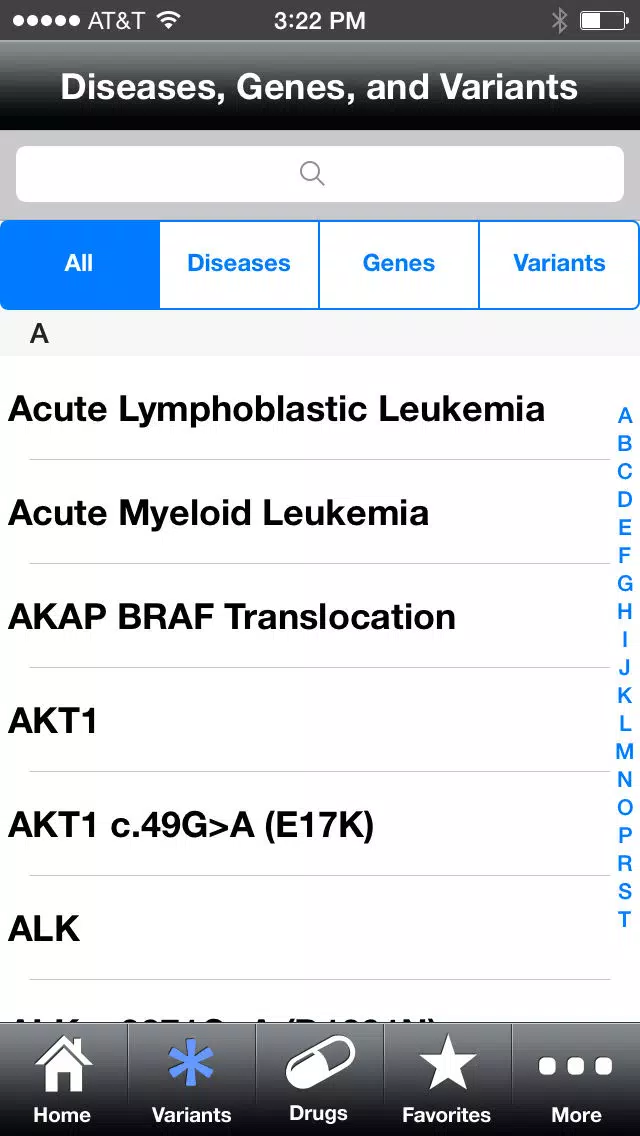Switch to the Diseases filter
This screenshot has height=1136, width=640.
pyautogui.click(x=239, y=264)
